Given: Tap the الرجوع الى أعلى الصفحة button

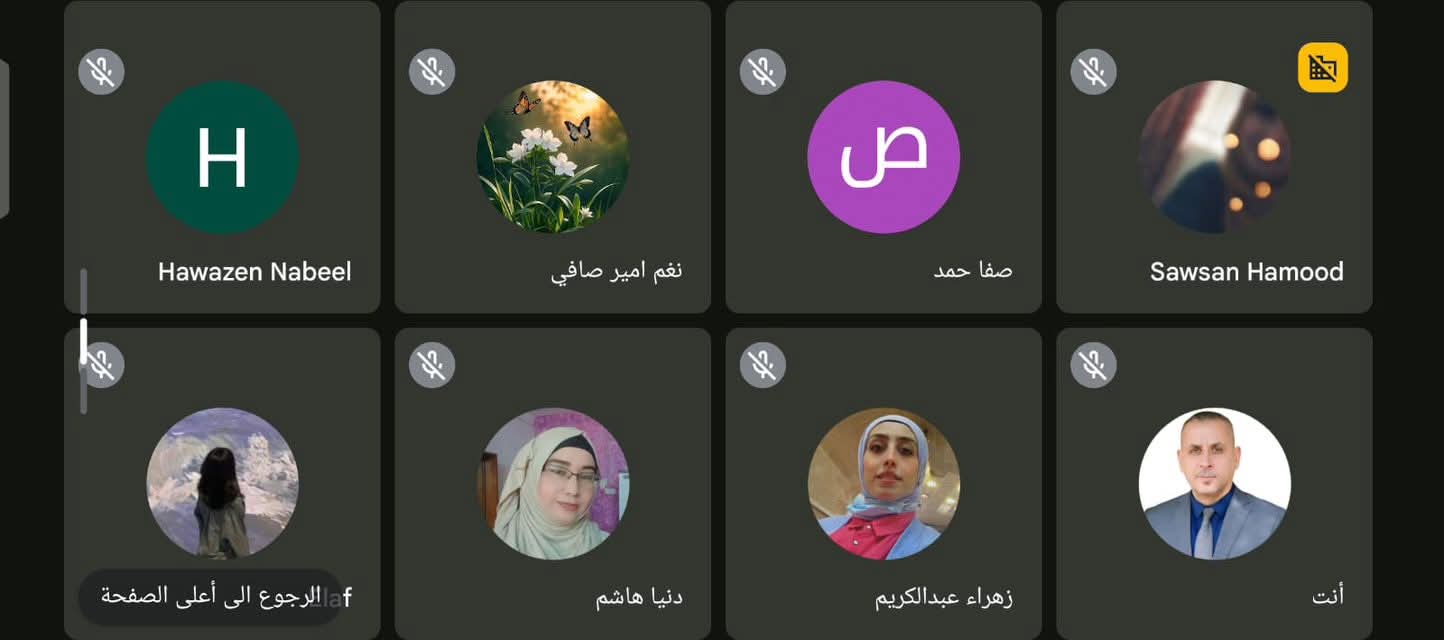Looking at the screenshot, I should tap(210, 596).
